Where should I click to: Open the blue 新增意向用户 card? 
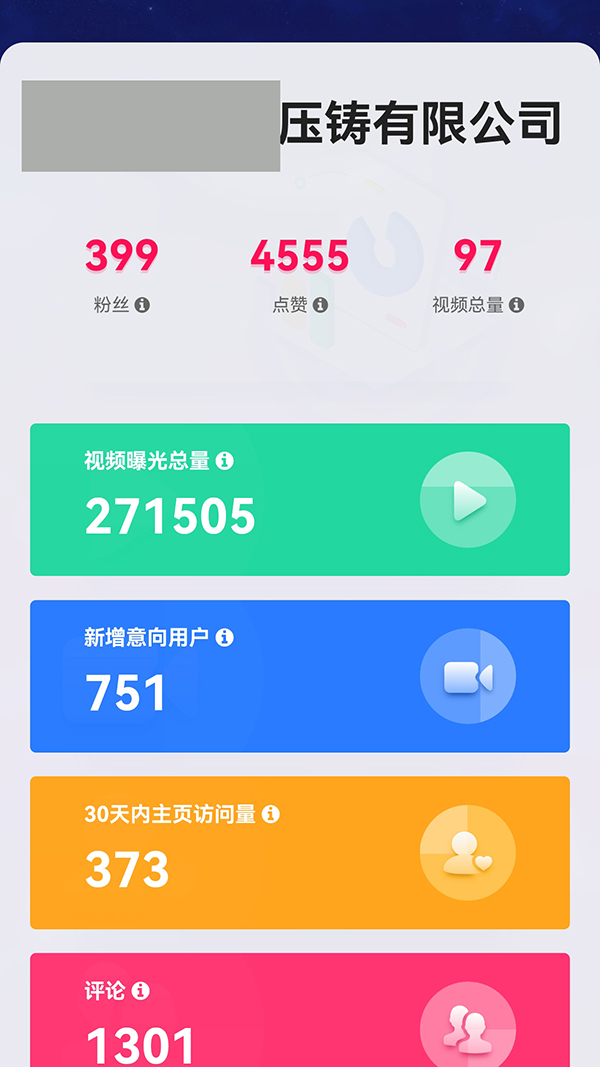(x=300, y=676)
